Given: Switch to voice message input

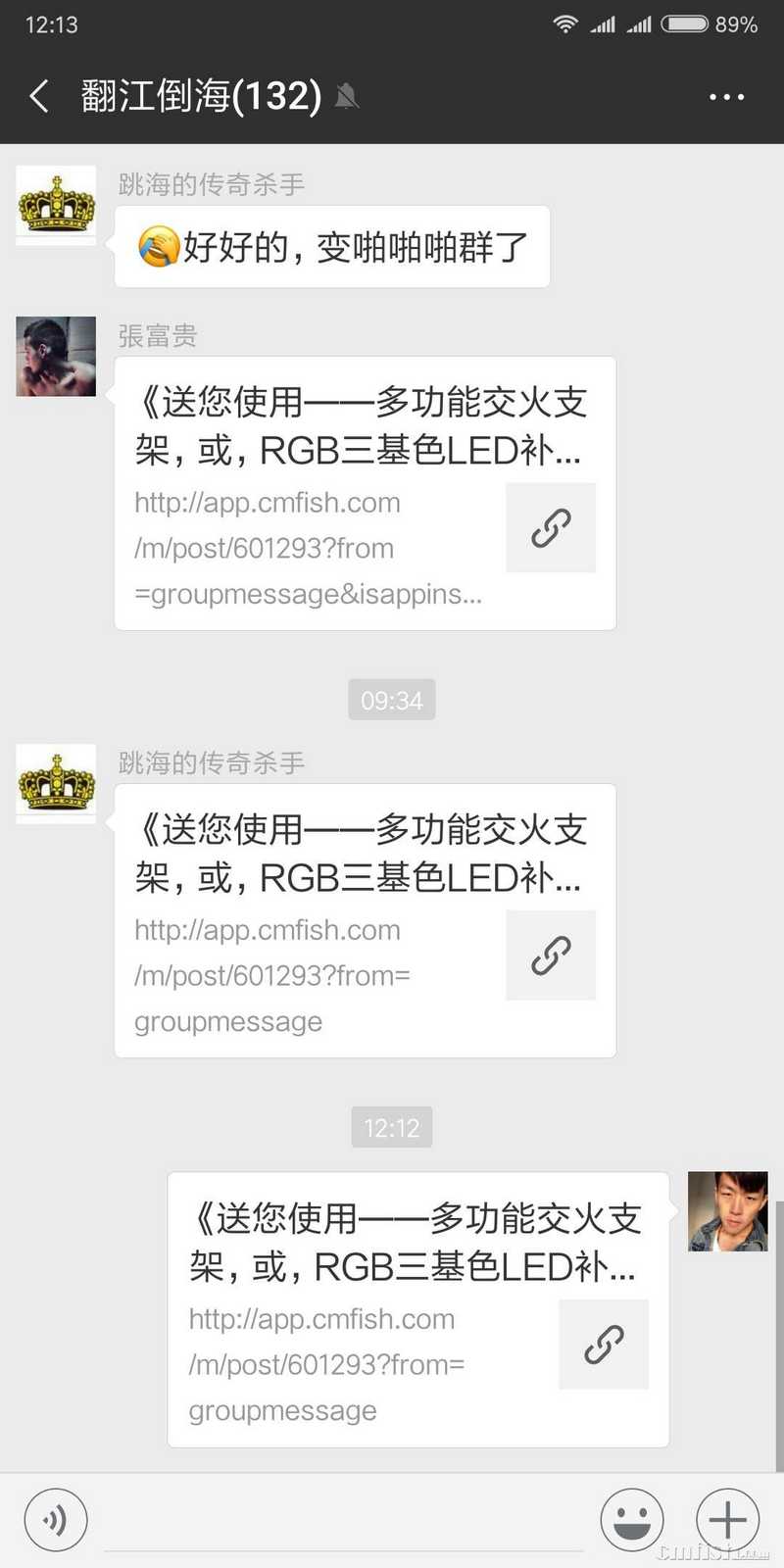Looking at the screenshot, I should pyautogui.click(x=56, y=1520).
